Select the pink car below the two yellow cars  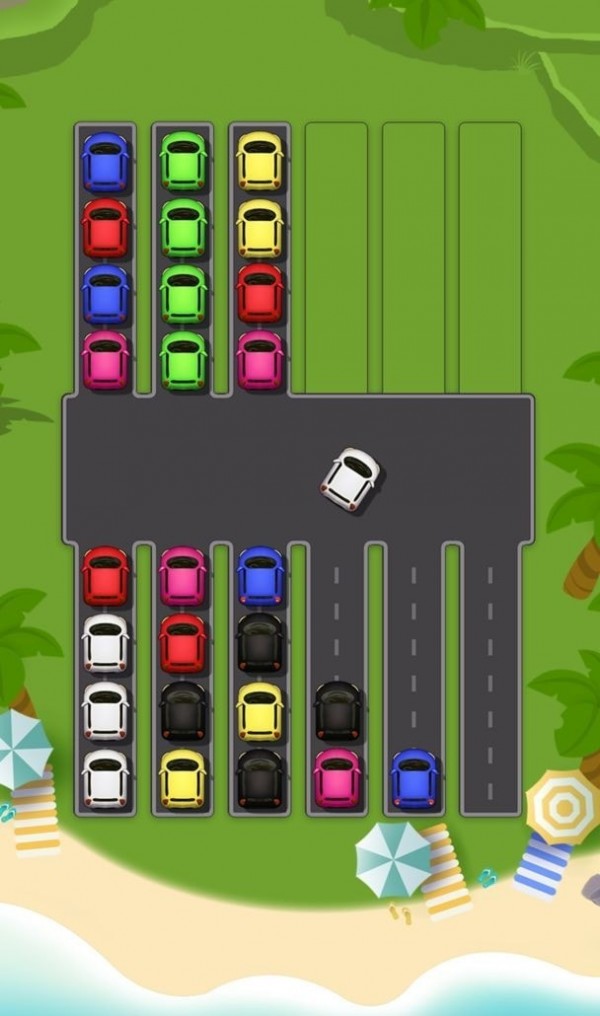pyautogui.click(x=260, y=360)
